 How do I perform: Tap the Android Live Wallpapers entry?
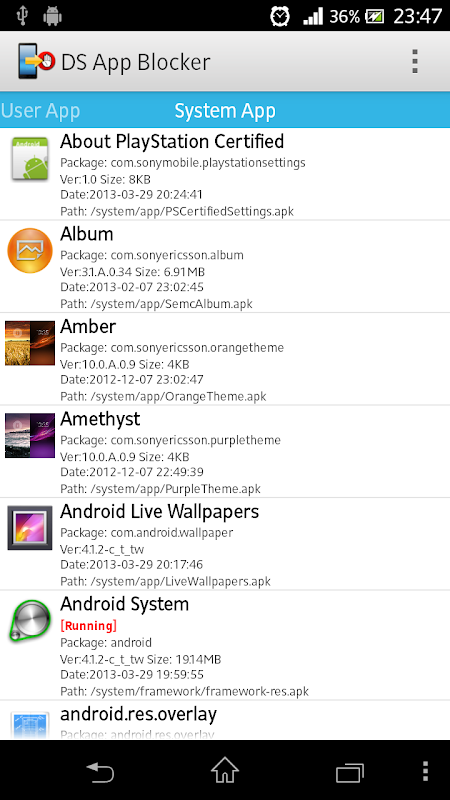225,544
